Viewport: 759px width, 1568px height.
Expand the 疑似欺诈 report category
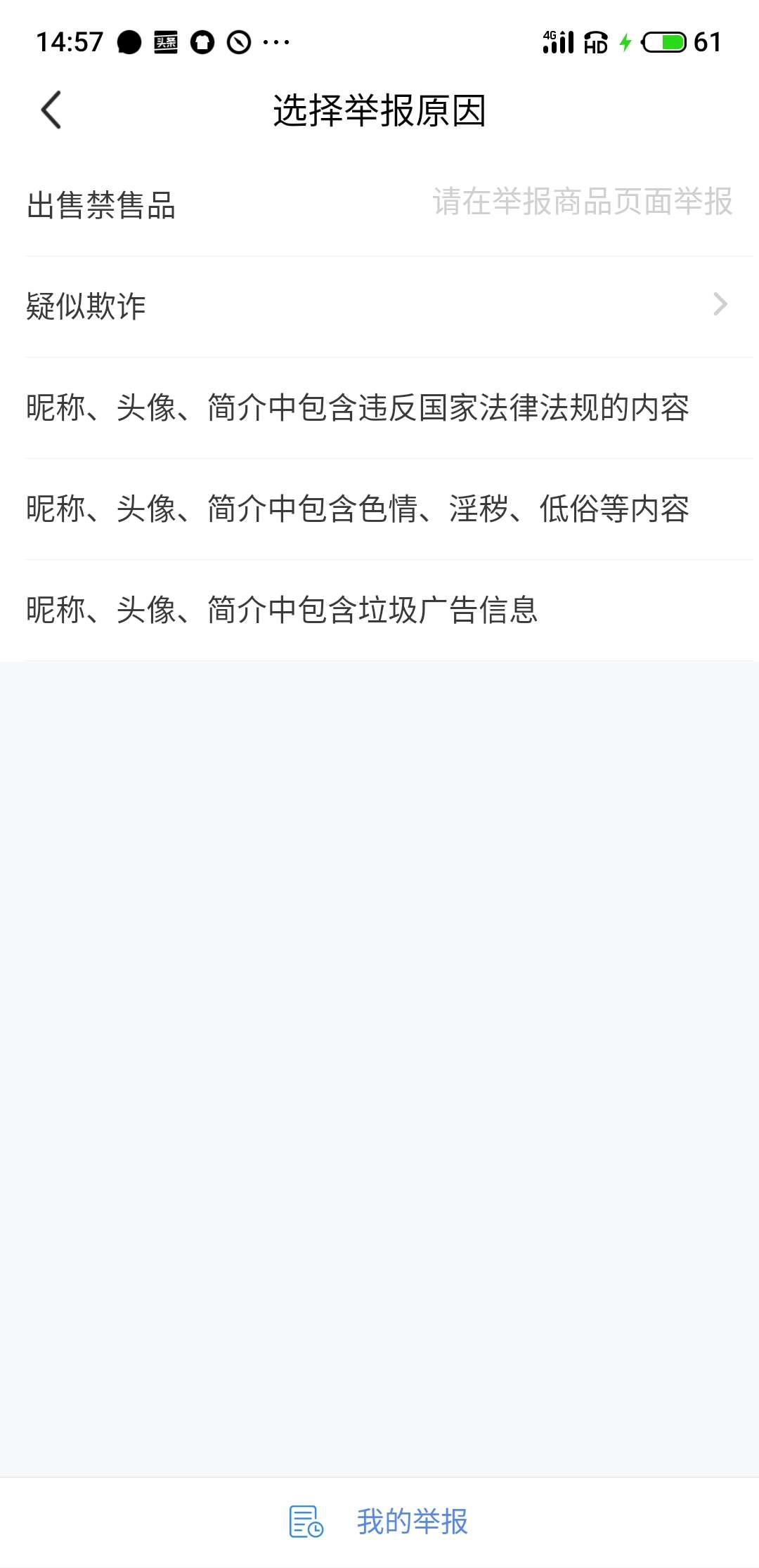(x=379, y=305)
